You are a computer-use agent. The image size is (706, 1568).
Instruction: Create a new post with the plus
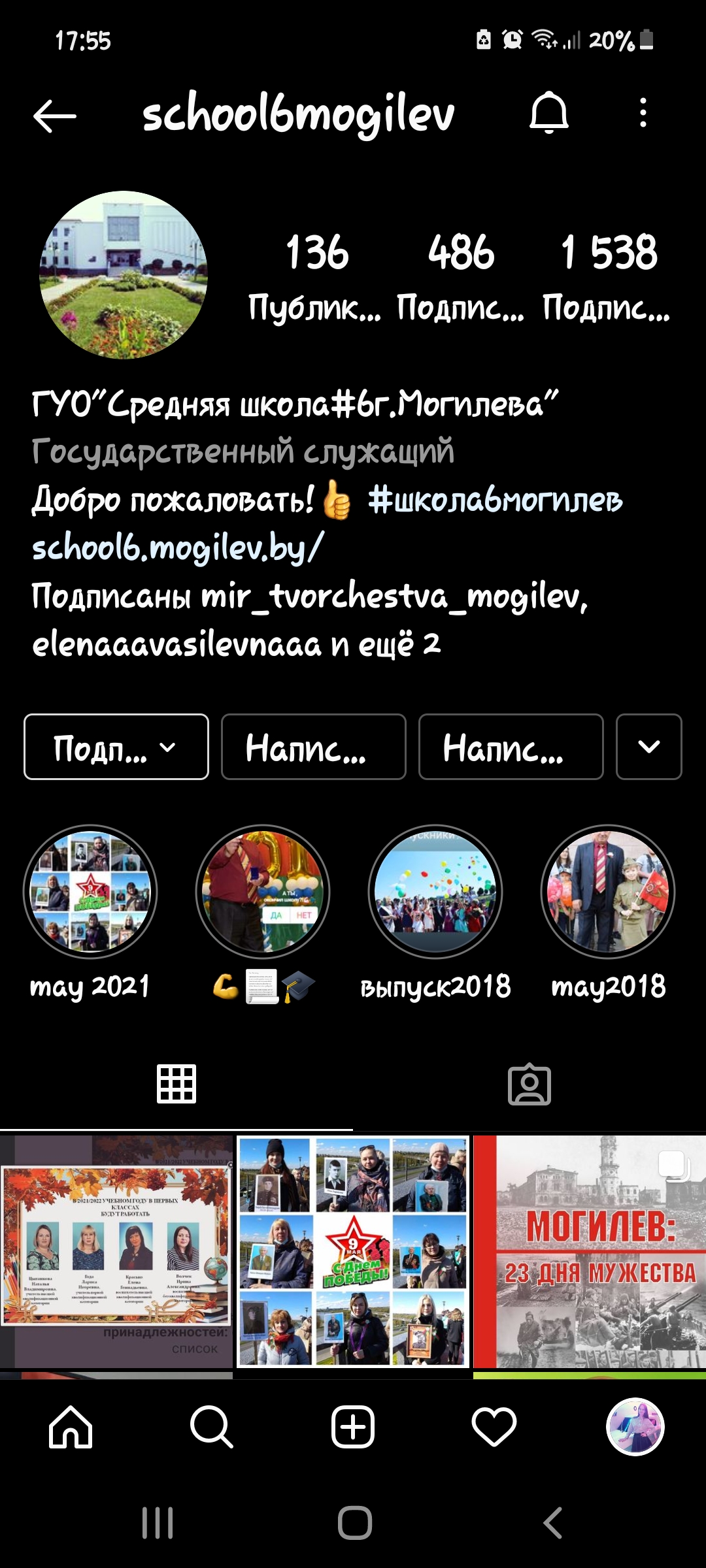pyautogui.click(x=353, y=1428)
